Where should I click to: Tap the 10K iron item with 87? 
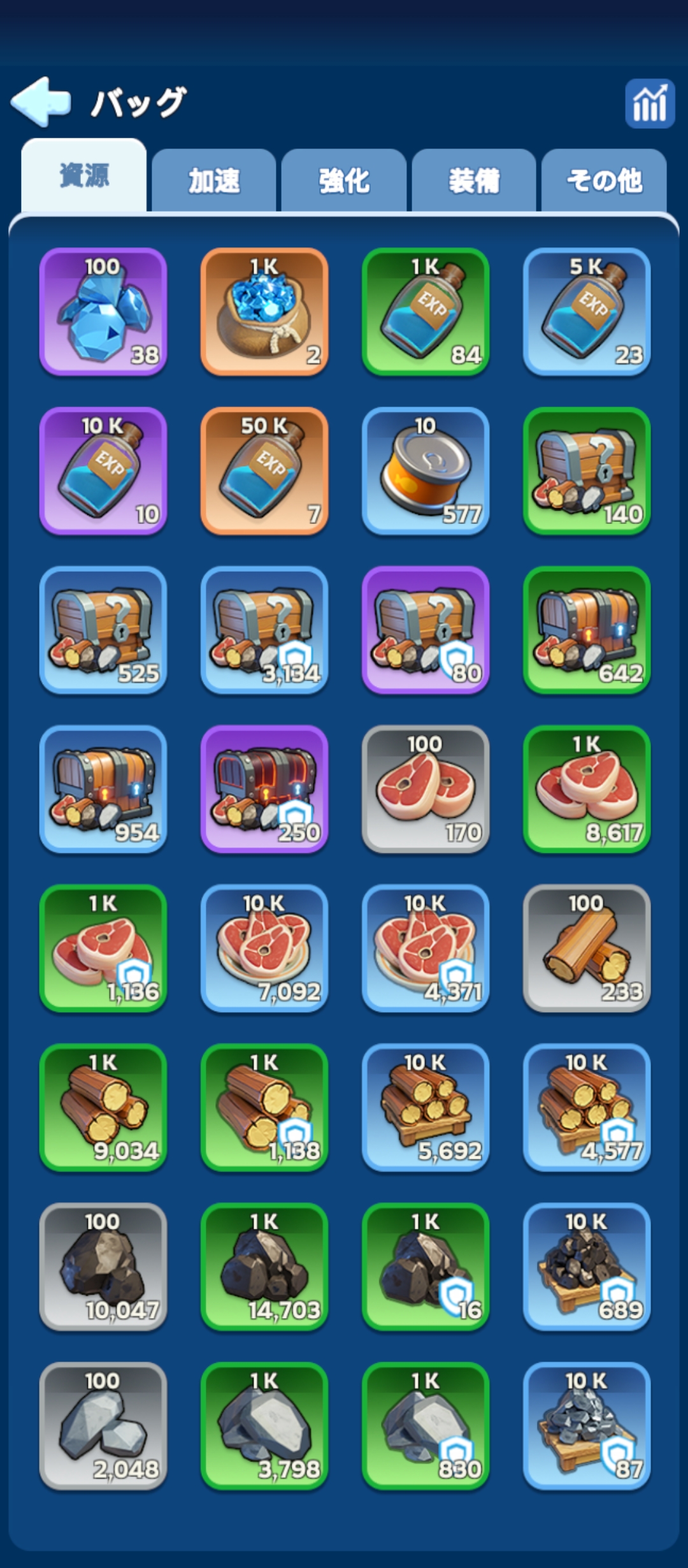(587, 1426)
